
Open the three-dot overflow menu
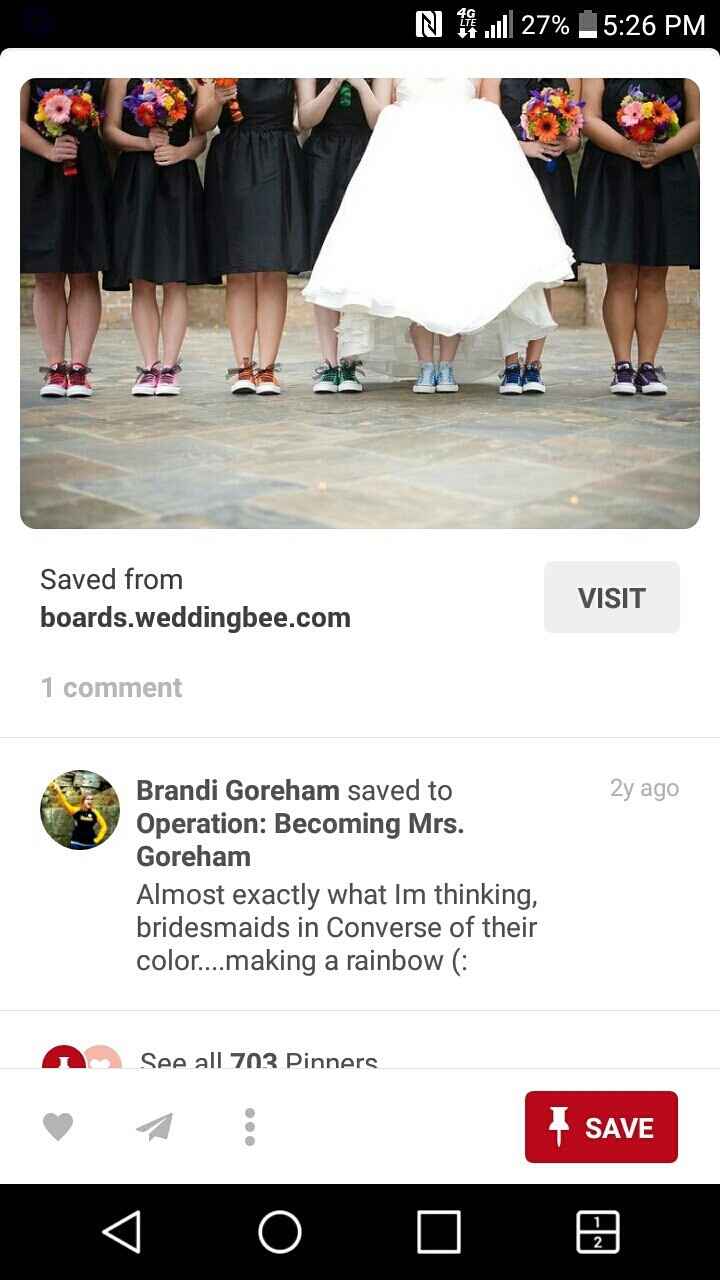pos(249,1126)
